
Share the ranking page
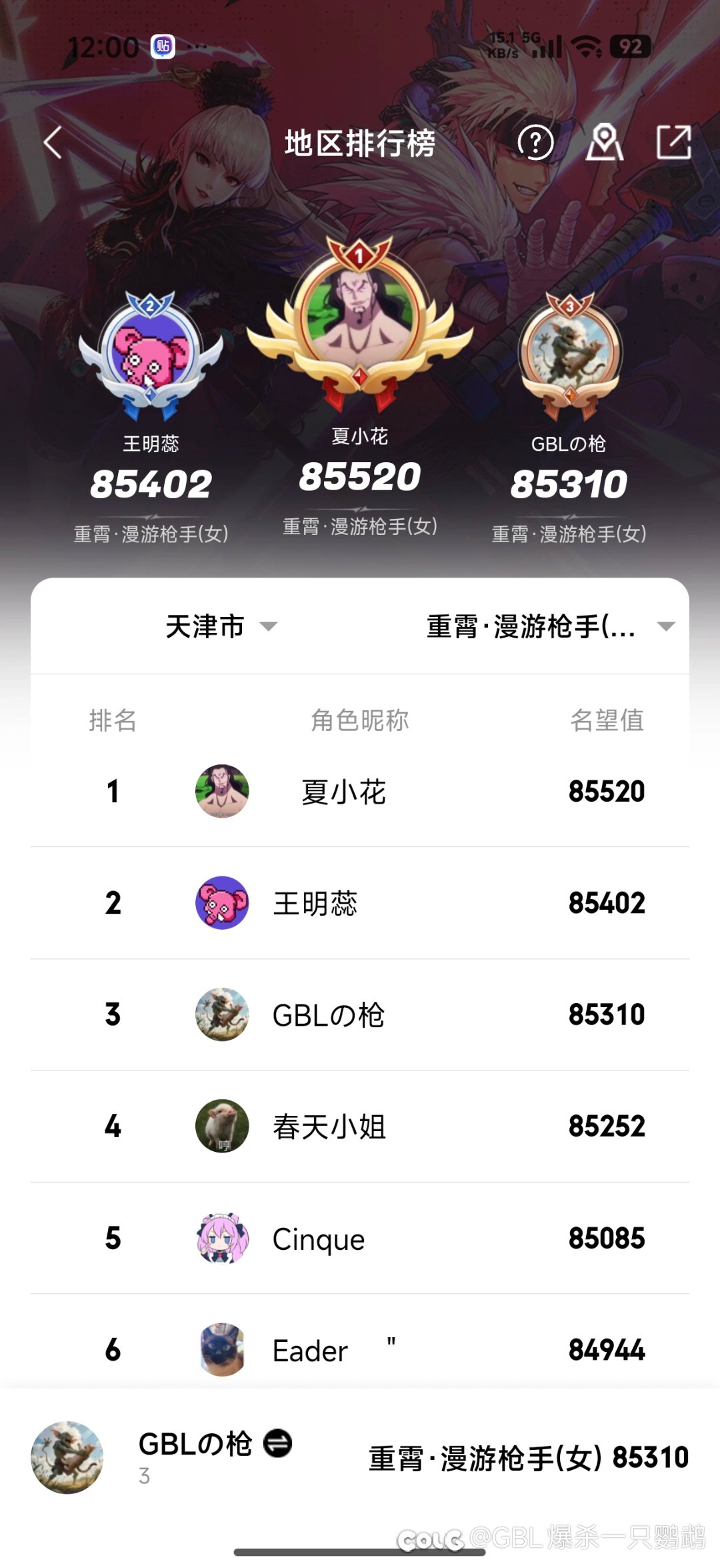tap(673, 142)
